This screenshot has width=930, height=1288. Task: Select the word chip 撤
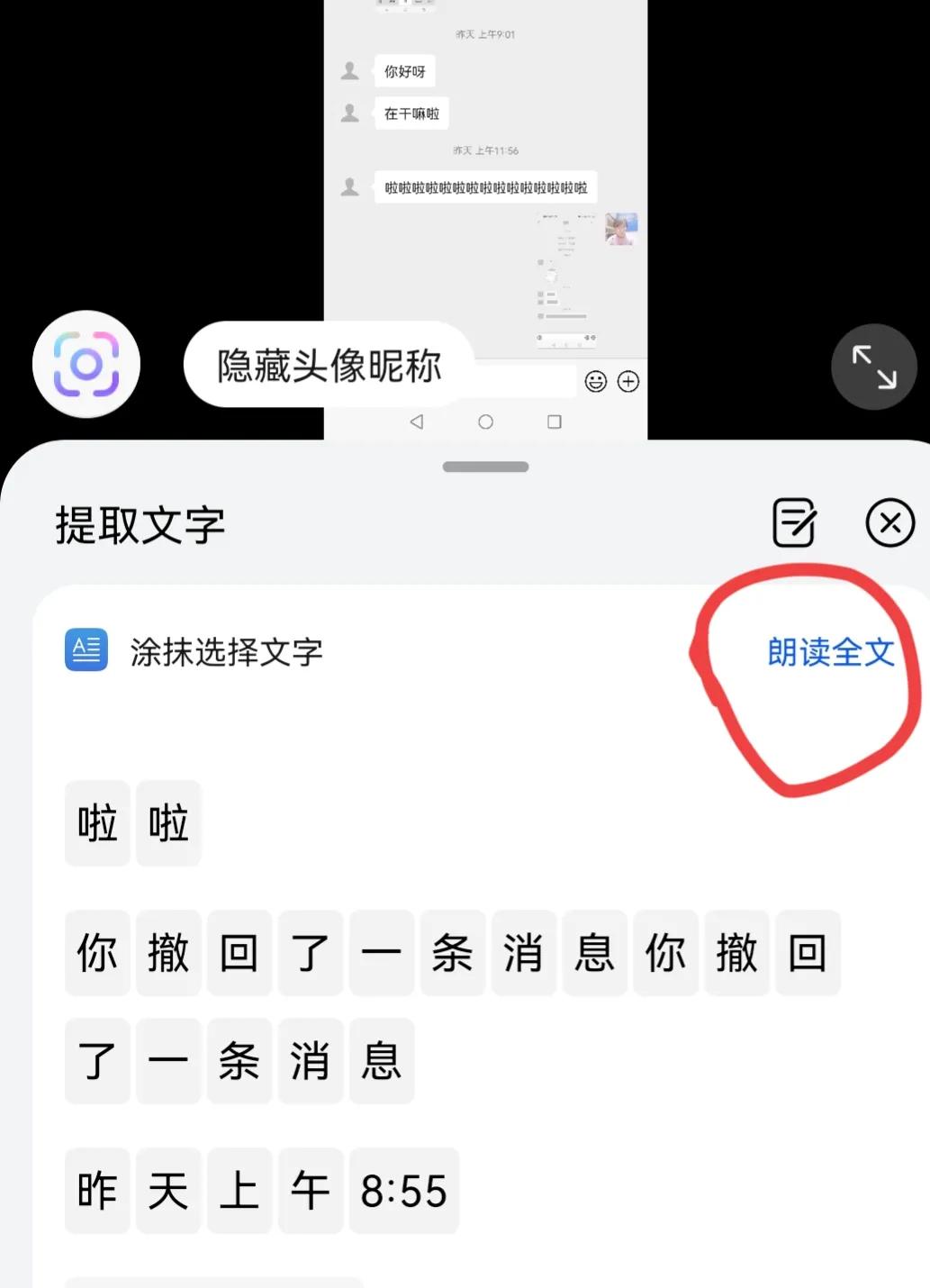167,953
